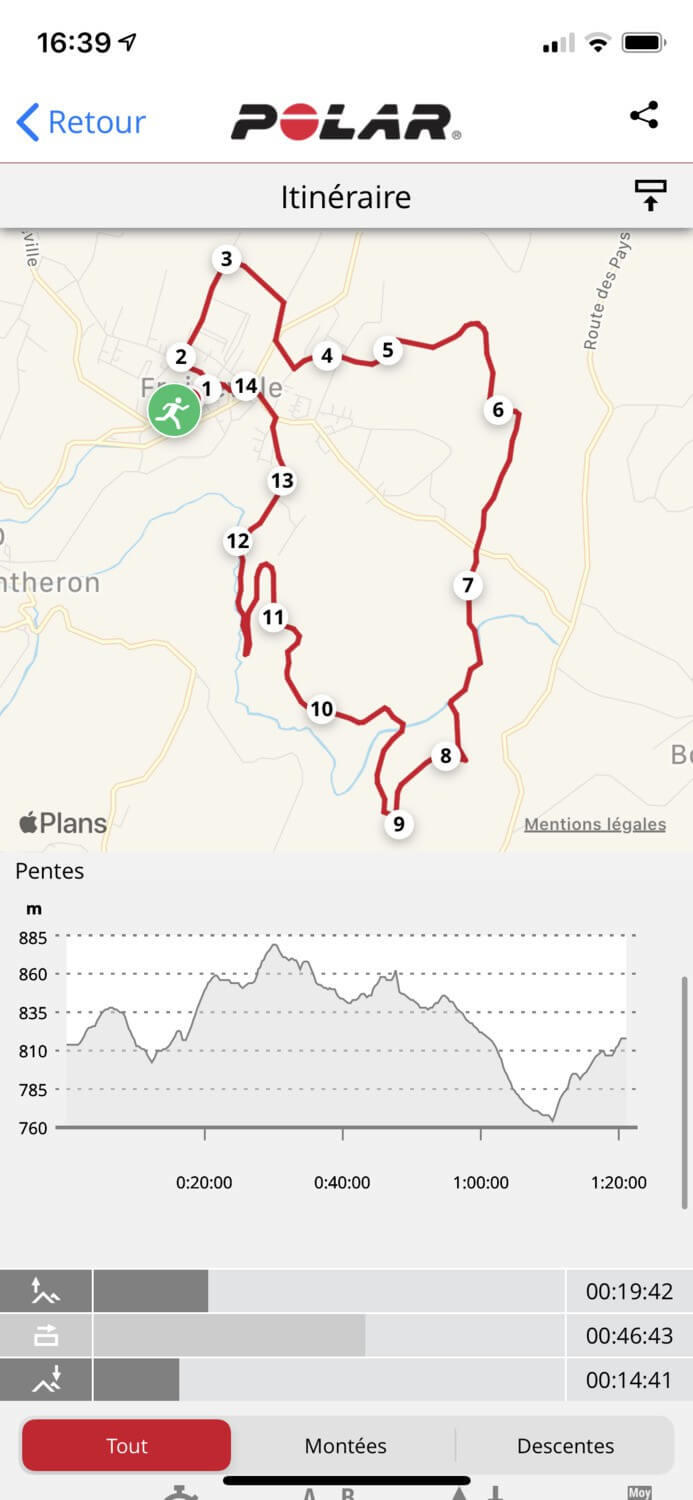Collapse the Itinéraire map section
693x1500 pixels.
(x=650, y=196)
